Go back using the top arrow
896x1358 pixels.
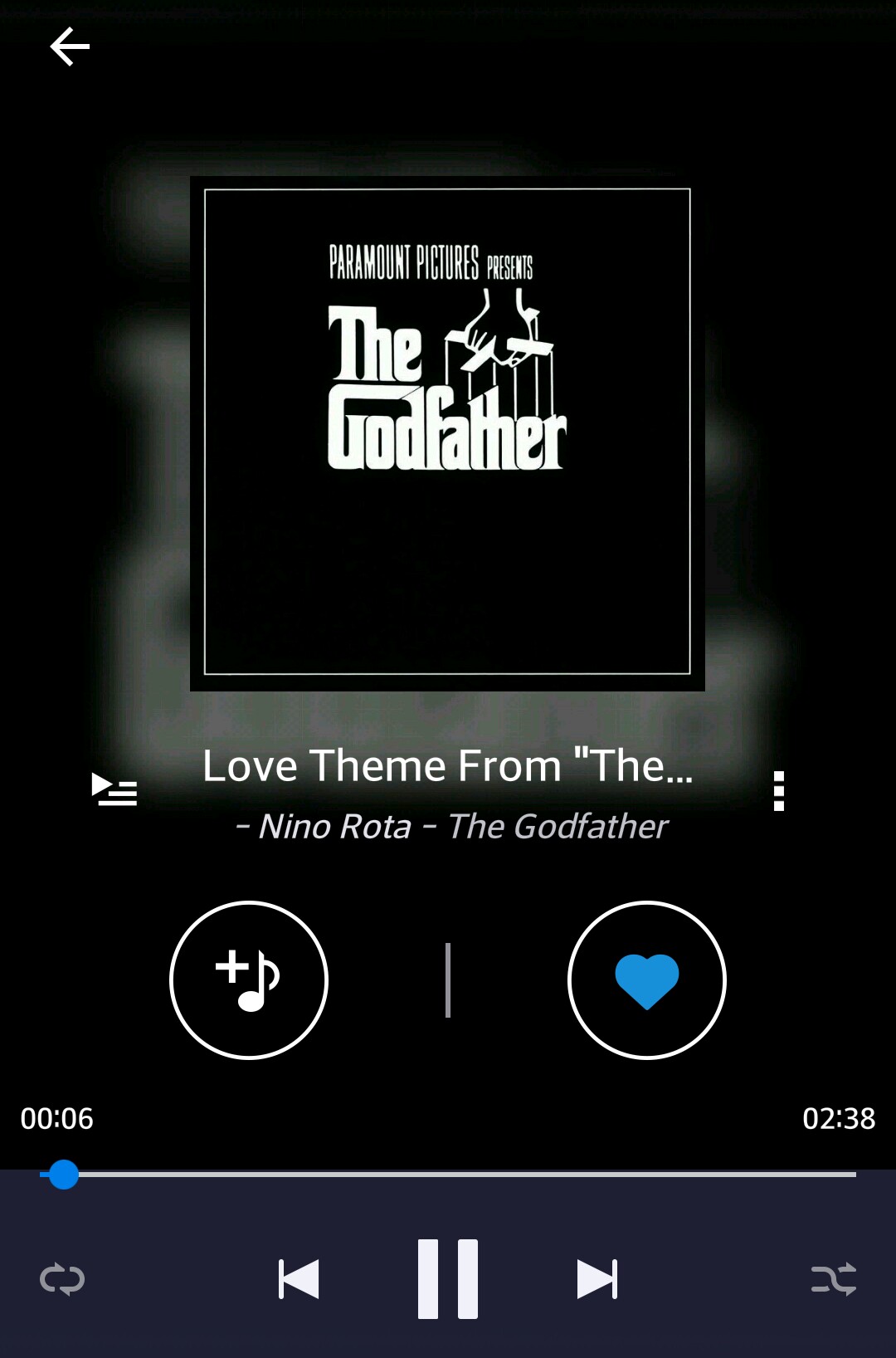tap(70, 46)
